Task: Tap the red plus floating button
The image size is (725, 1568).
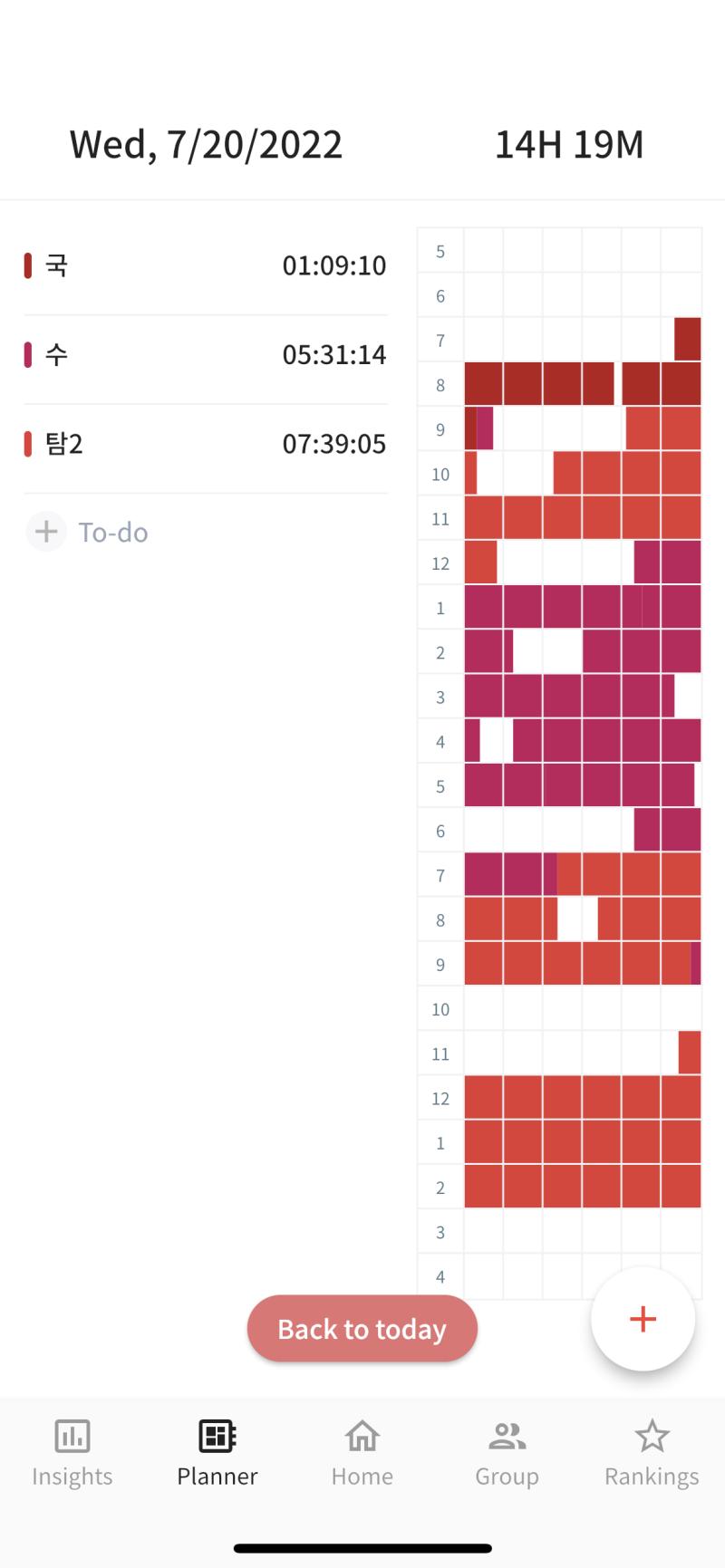Action: pyautogui.click(x=643, y=1319)
